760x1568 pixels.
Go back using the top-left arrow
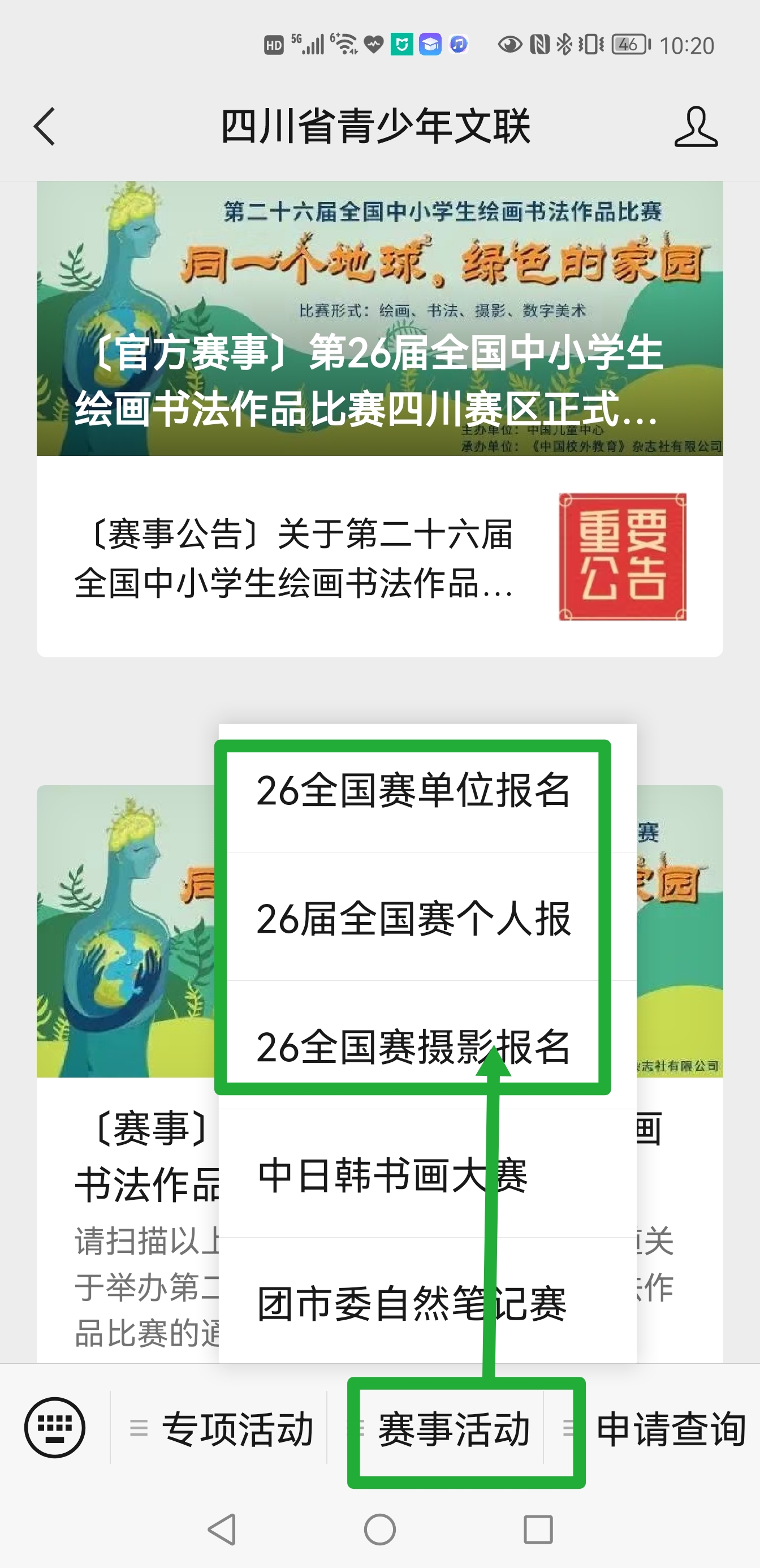click(x=44, y=127)
